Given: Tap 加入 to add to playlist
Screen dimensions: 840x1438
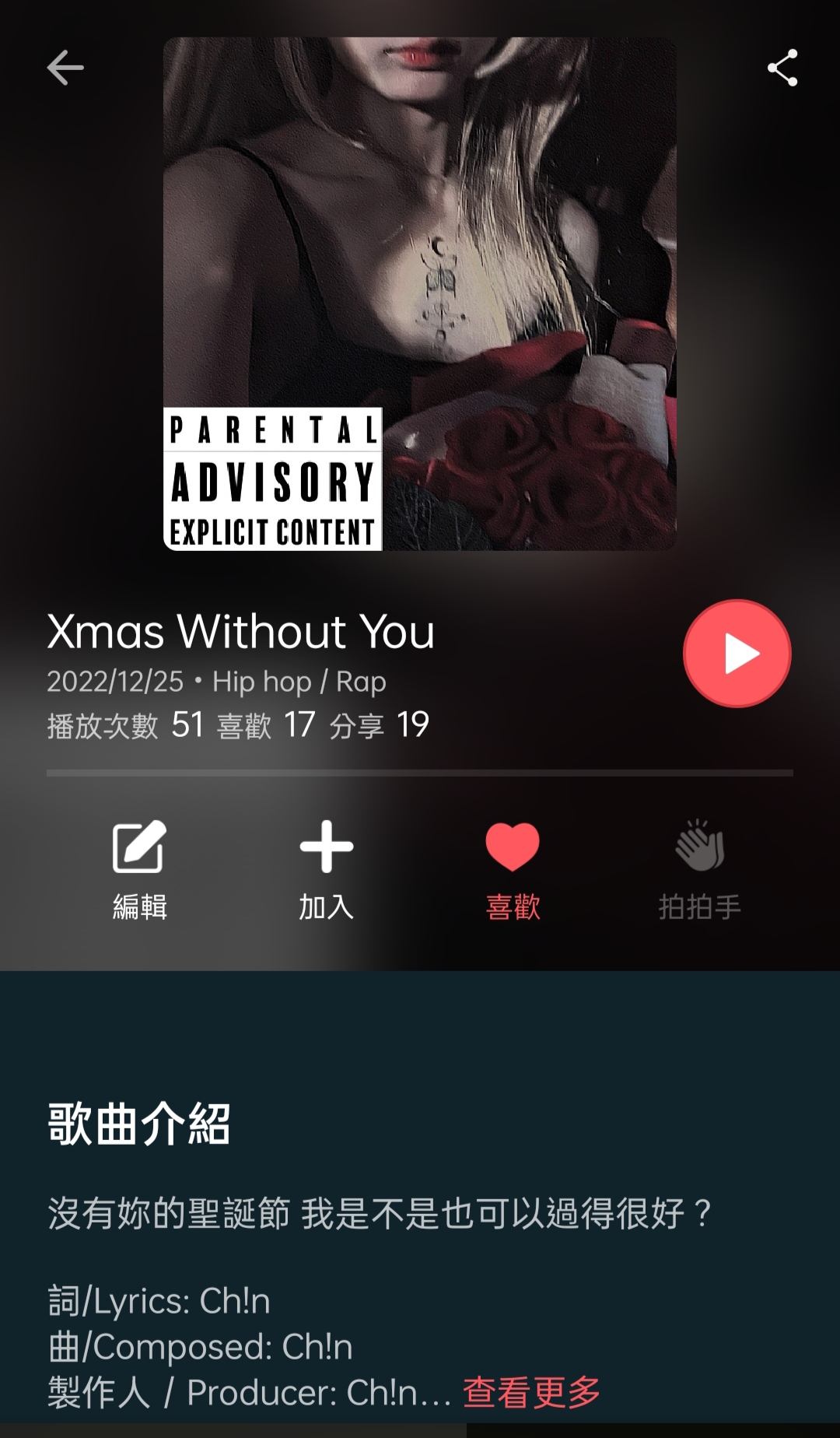Looking at the screenshot, I should (x=327, y=869).
